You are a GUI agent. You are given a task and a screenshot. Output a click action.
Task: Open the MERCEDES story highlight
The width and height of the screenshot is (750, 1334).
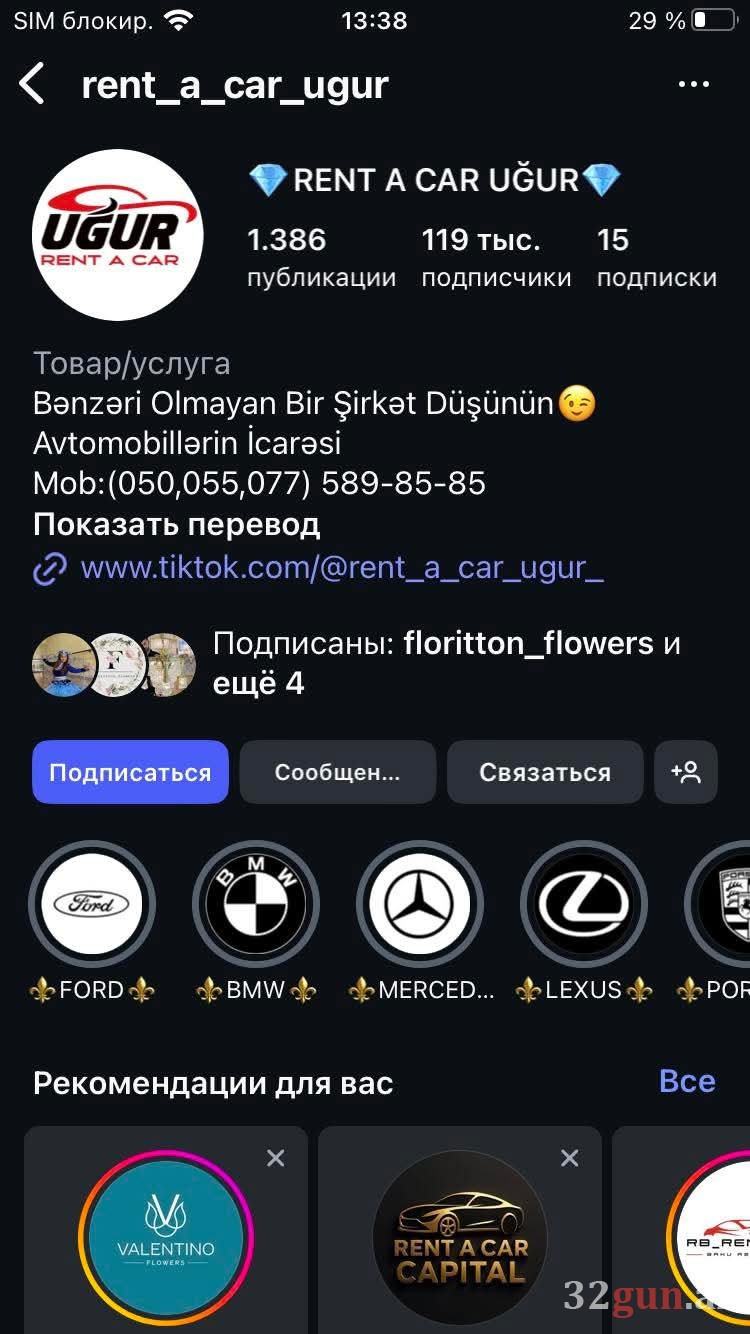click(420, 904)
